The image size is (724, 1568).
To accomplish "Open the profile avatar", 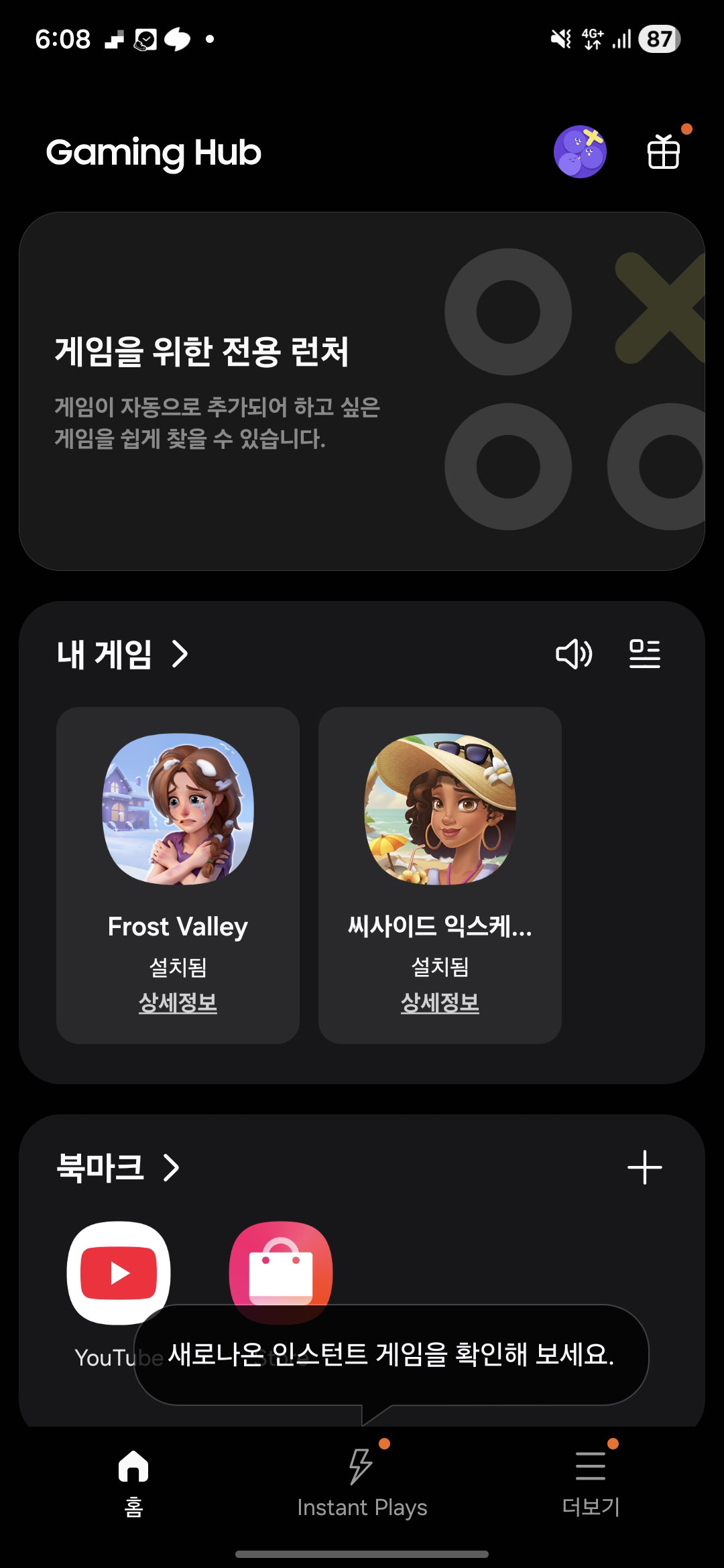I will click(x=580, y=151).
